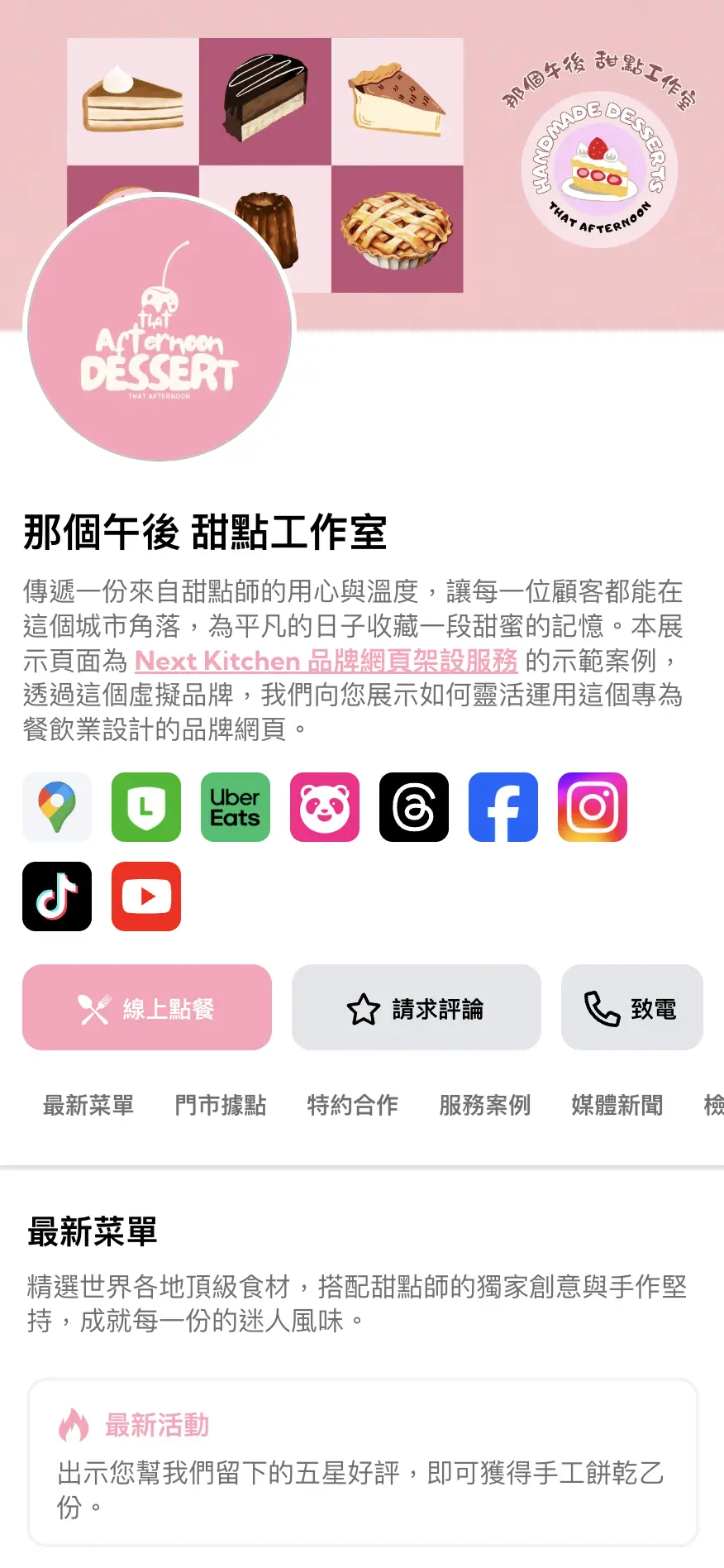Select the 服務案例 tab
724x1568 pixels.
[x=484, y=1106]
